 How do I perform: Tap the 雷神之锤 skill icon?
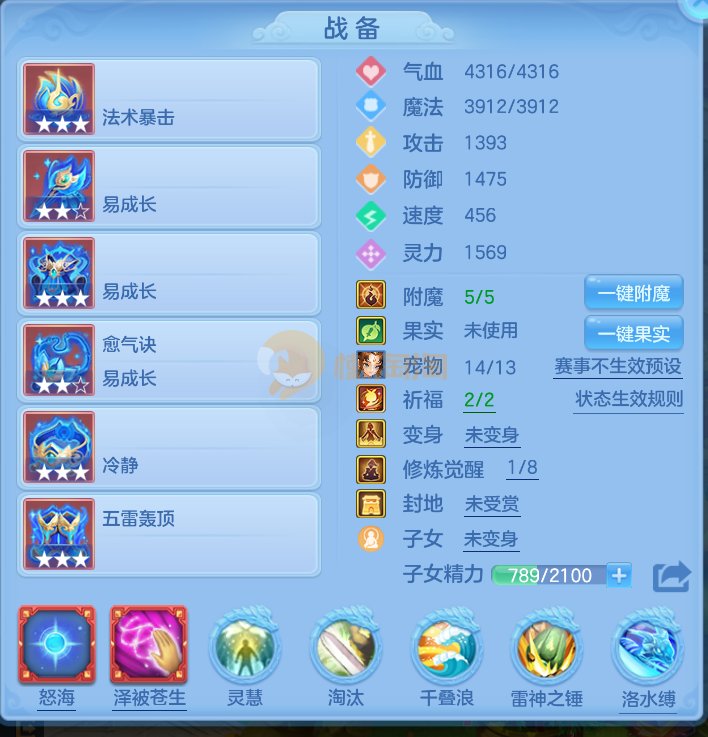[546, 647]
